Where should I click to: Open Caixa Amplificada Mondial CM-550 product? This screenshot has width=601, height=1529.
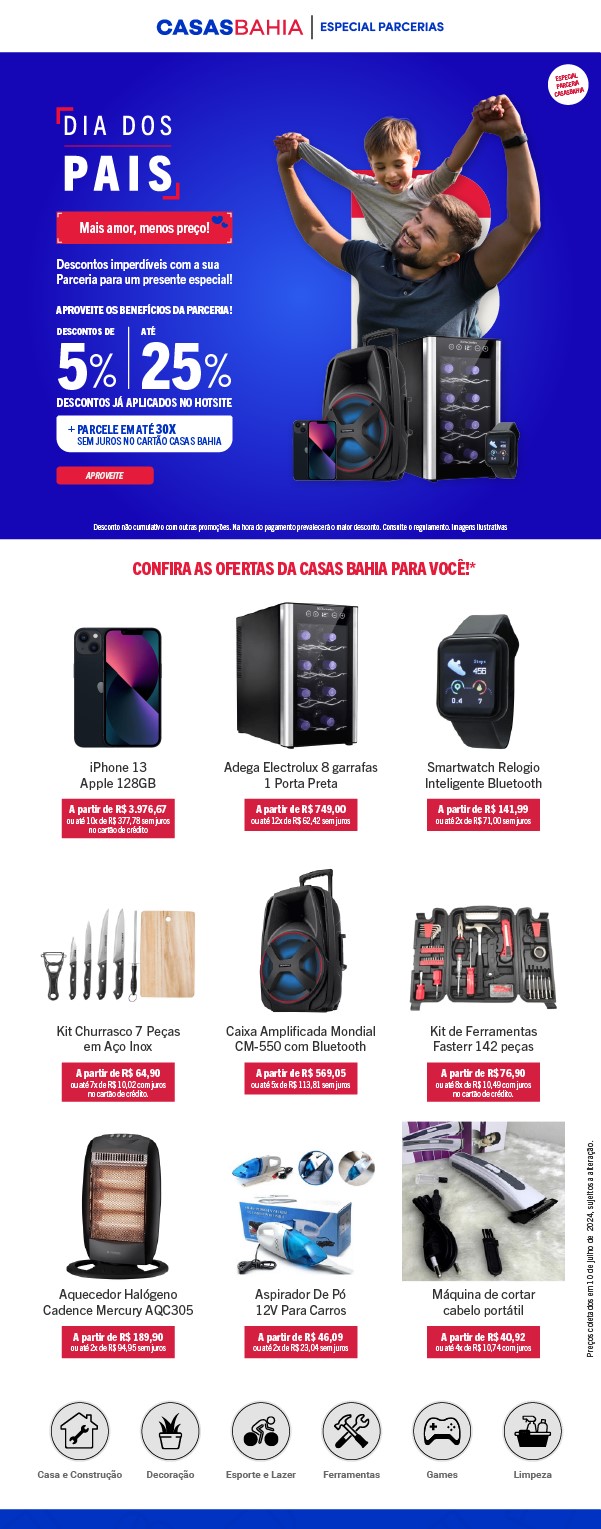click(300, 945)
